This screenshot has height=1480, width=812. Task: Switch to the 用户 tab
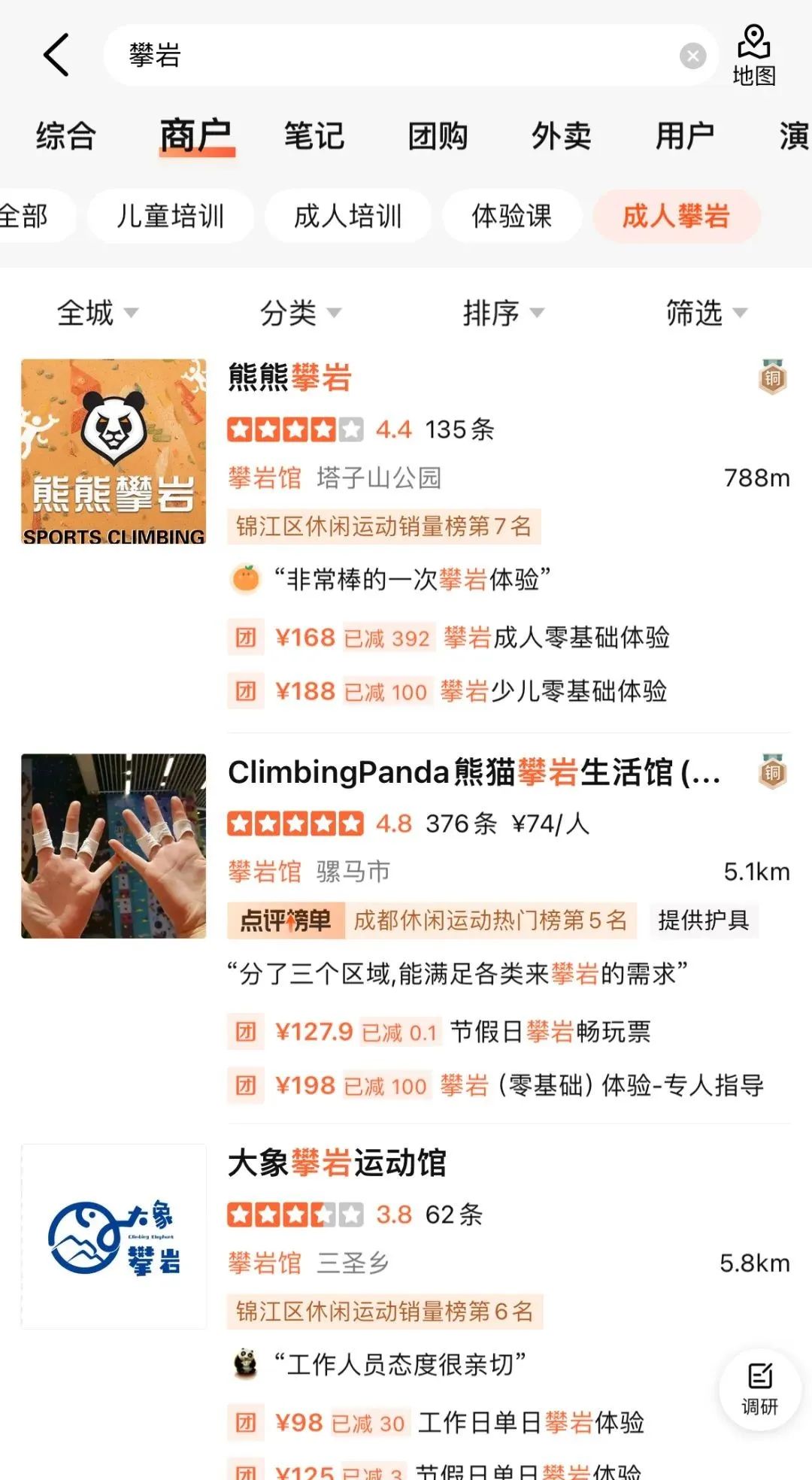point(685,136)
